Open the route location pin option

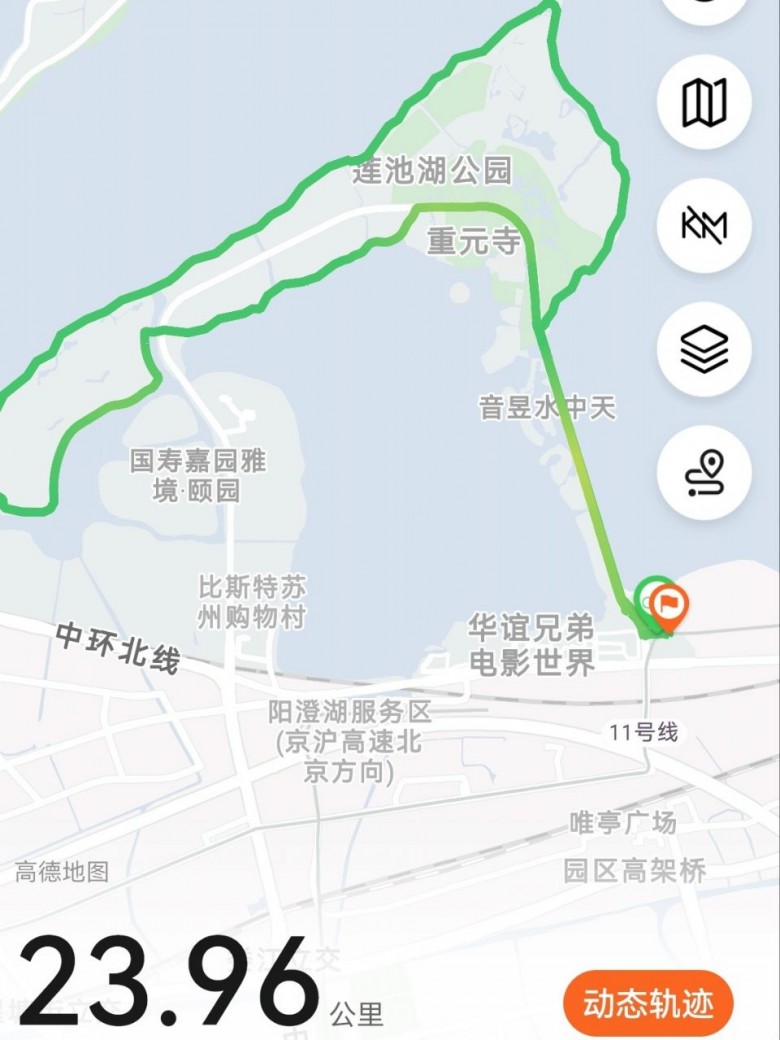coord(704,472)
